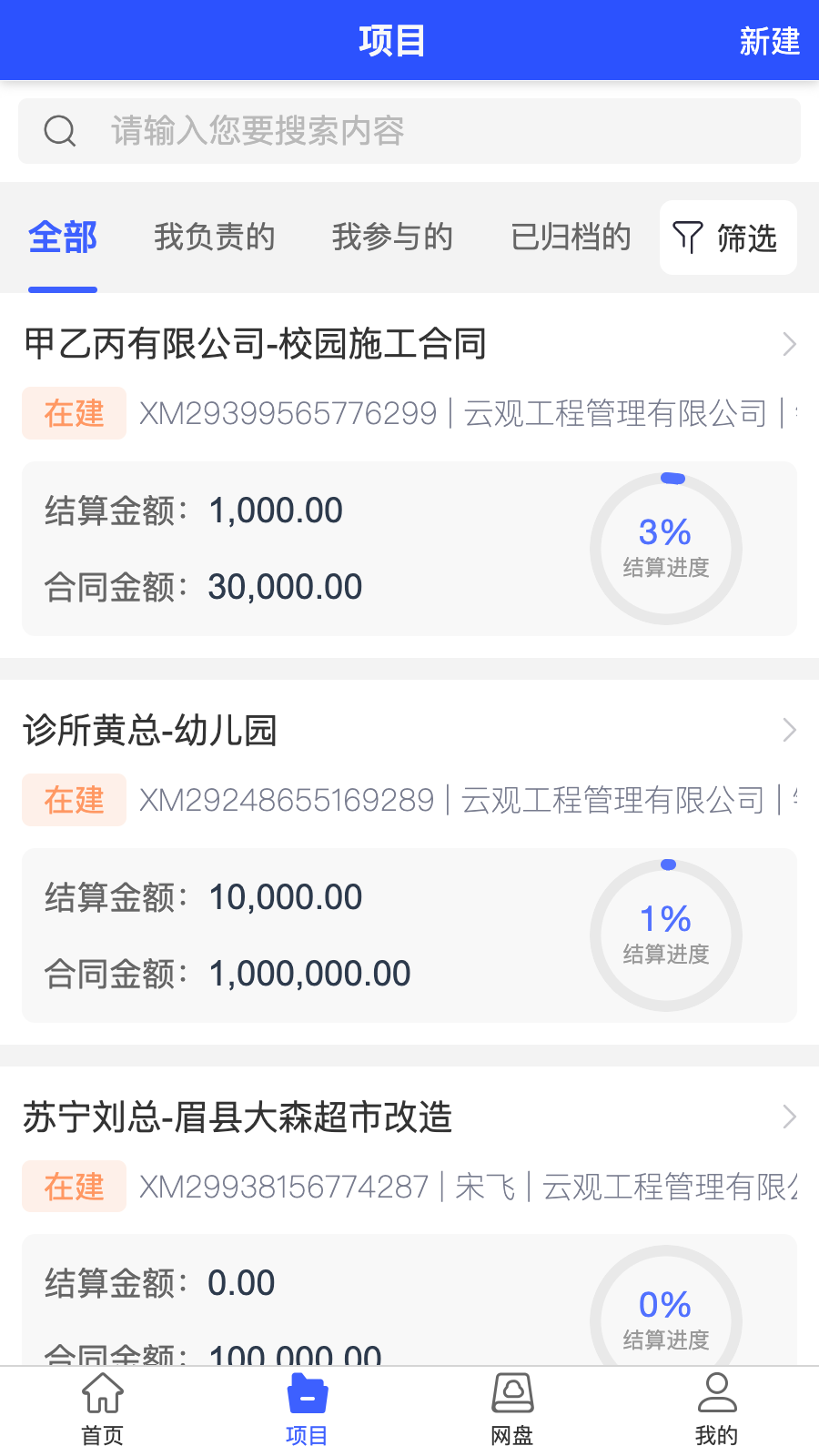Tap the 在建 badge on 诊所黄总-幼儿园
Screen dimensions: 819x1456
point(74,800)
